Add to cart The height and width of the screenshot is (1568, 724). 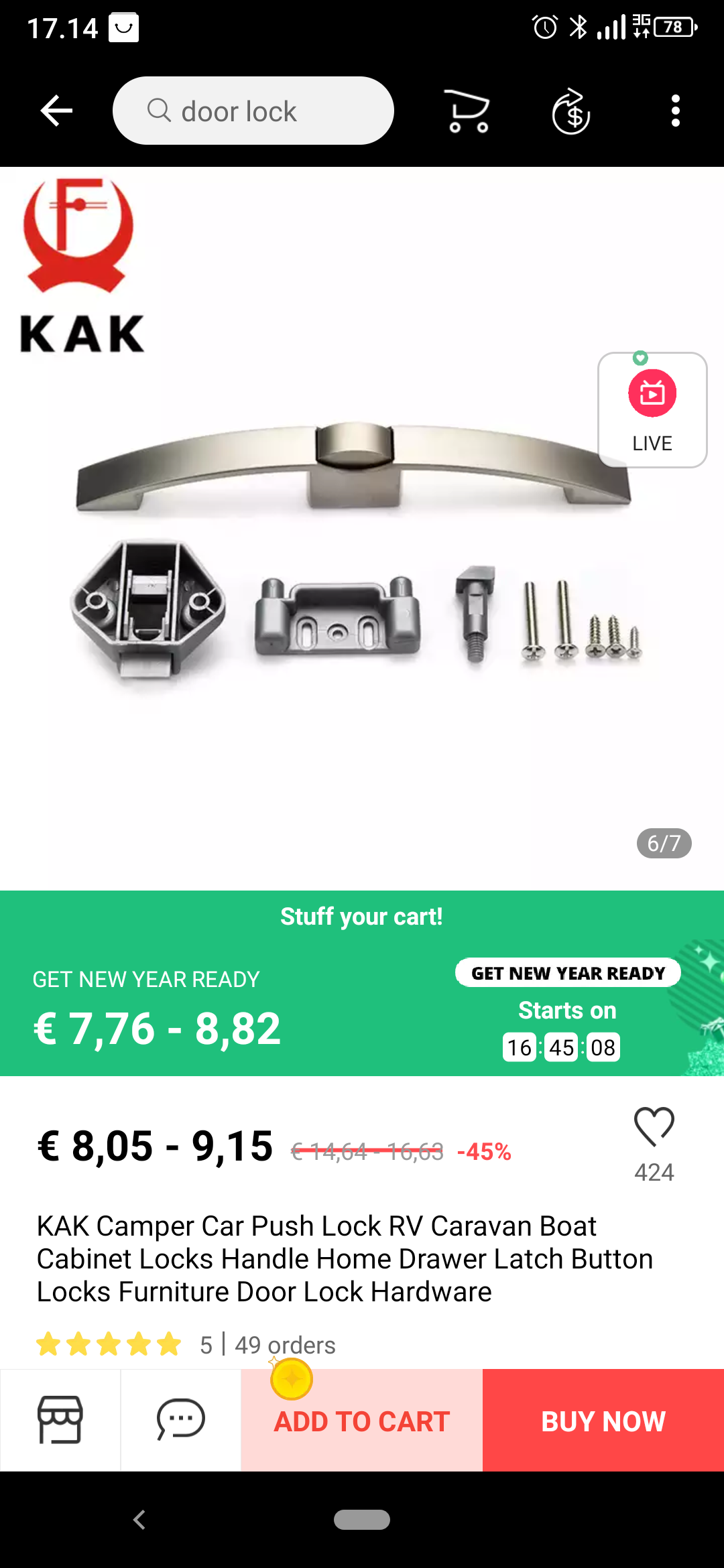(362, 1421)
